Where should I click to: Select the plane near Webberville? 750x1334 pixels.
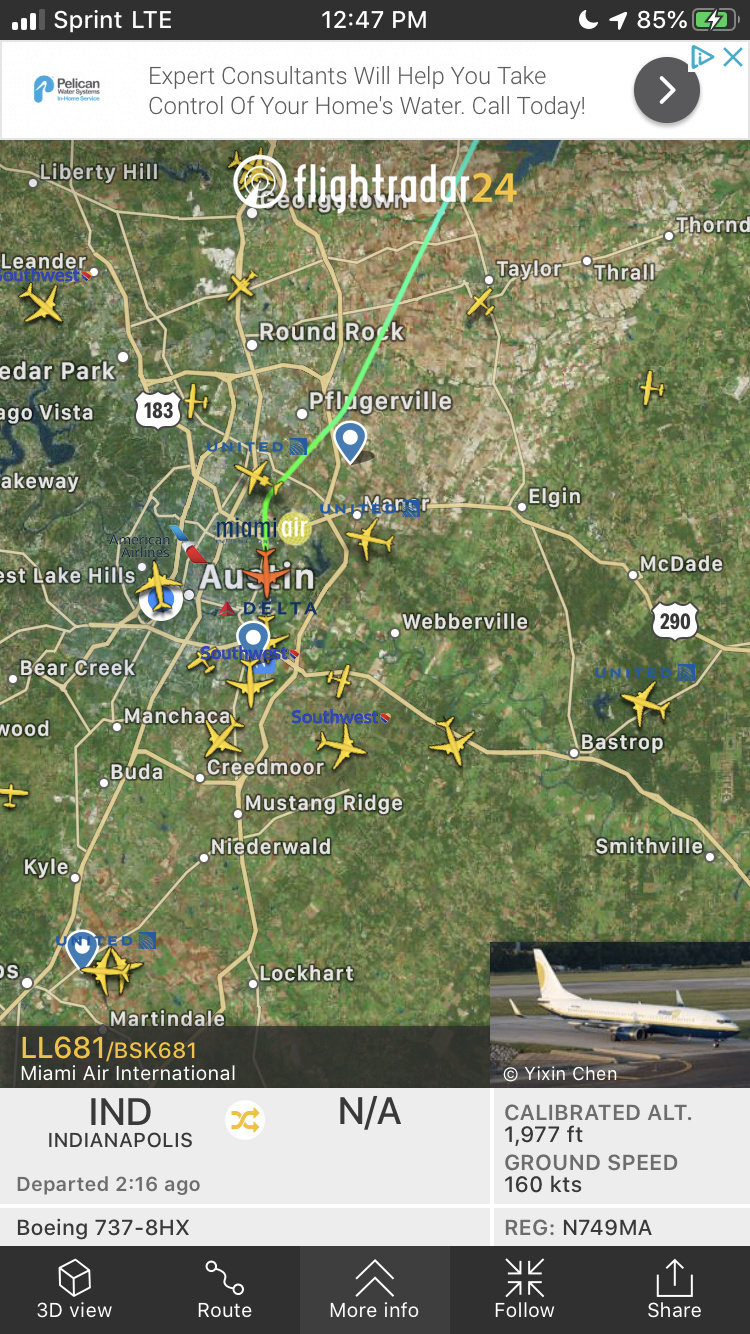pyautogui.click(x=452, y=742)
